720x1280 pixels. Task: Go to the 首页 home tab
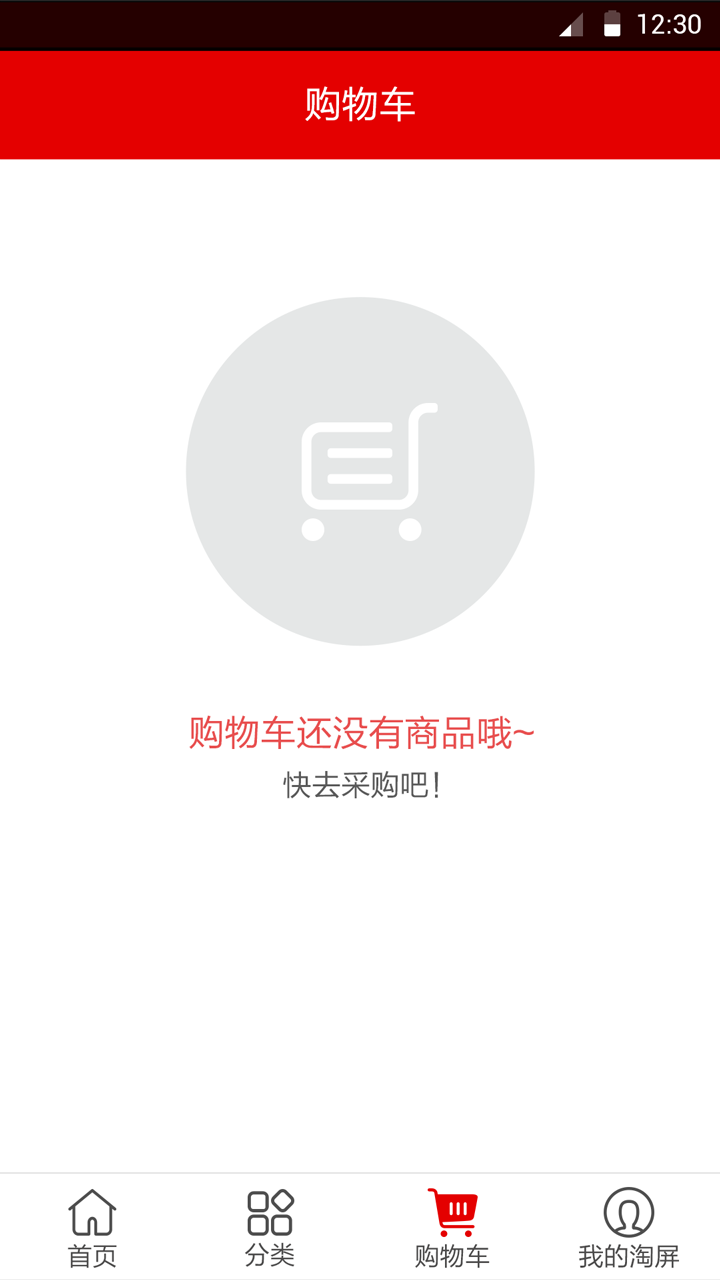pyautogui.click(x=92, y=1227)
